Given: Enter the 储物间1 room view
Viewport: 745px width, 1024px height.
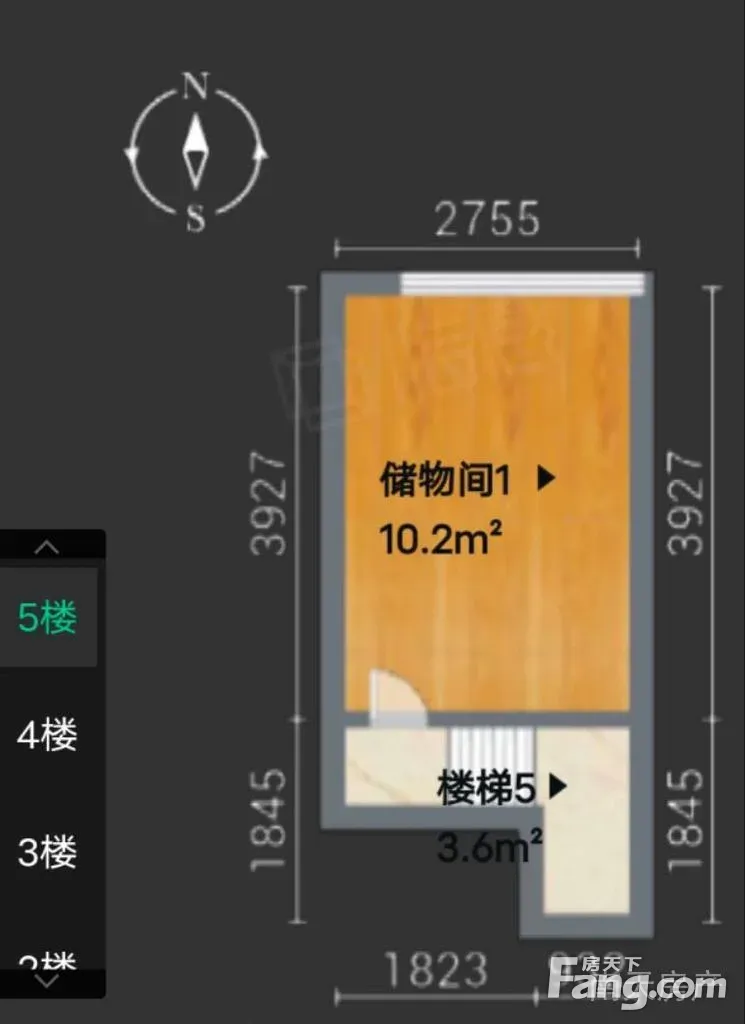Looking at the screenshot, I should [x=468, y=479].
